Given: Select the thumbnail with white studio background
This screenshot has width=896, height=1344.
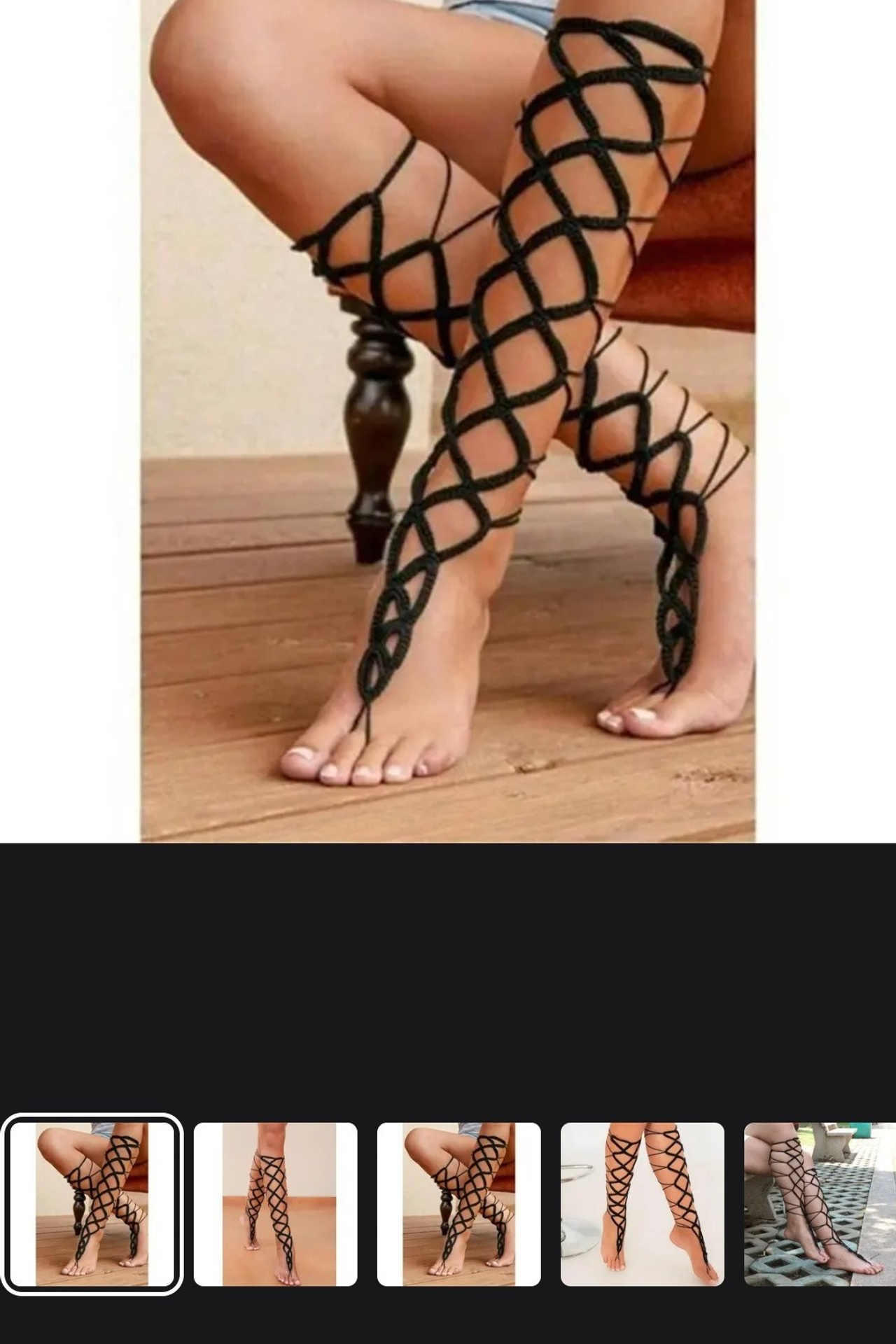Looking at the screenshot, I should [642, 1204].
